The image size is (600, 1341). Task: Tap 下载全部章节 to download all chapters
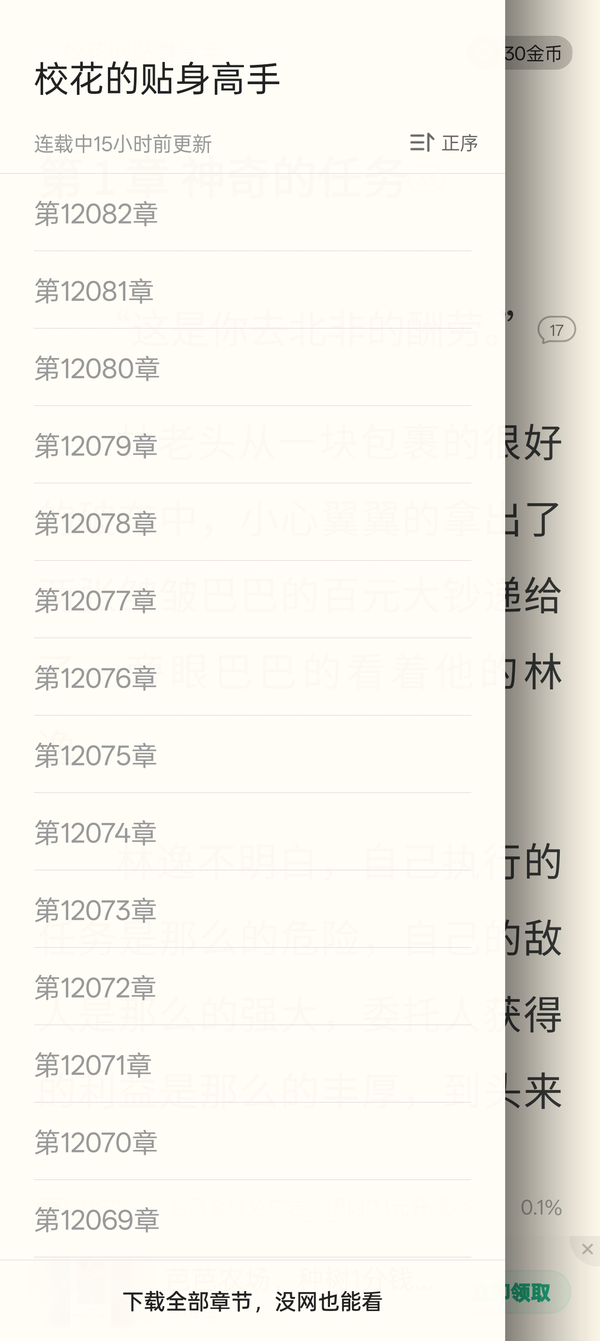point(252,1301)
